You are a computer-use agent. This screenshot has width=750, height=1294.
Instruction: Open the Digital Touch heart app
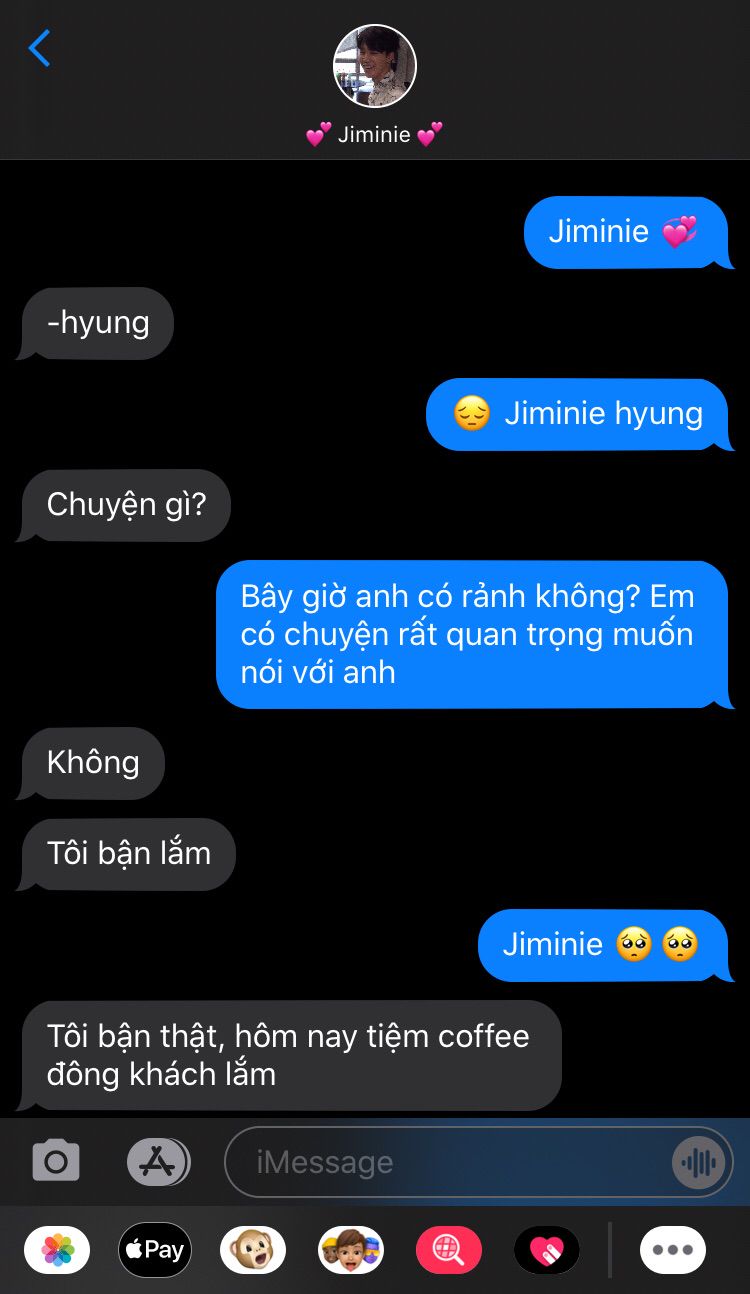pos(547,1250)
